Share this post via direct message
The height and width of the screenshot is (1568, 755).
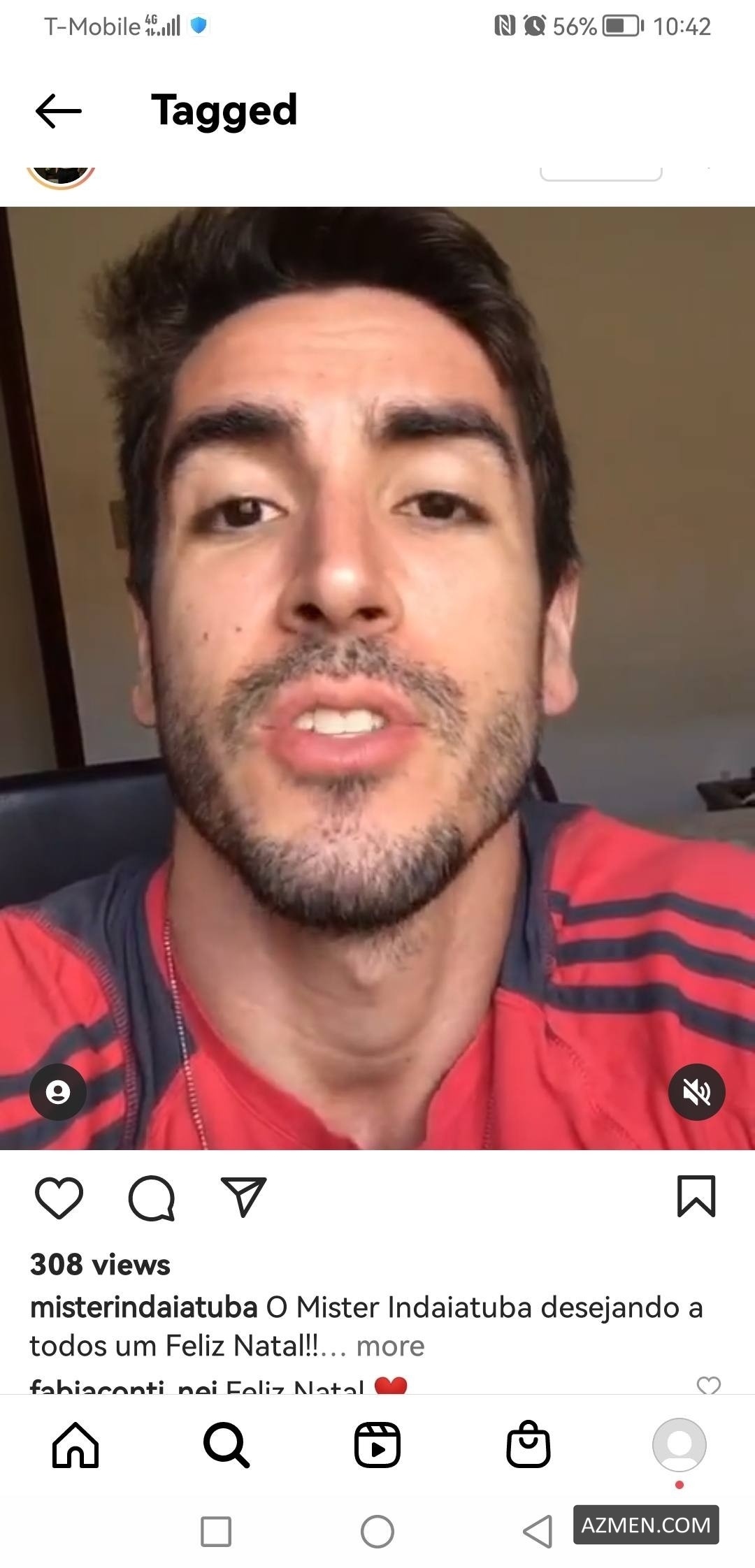click(x=243, y=1197)
